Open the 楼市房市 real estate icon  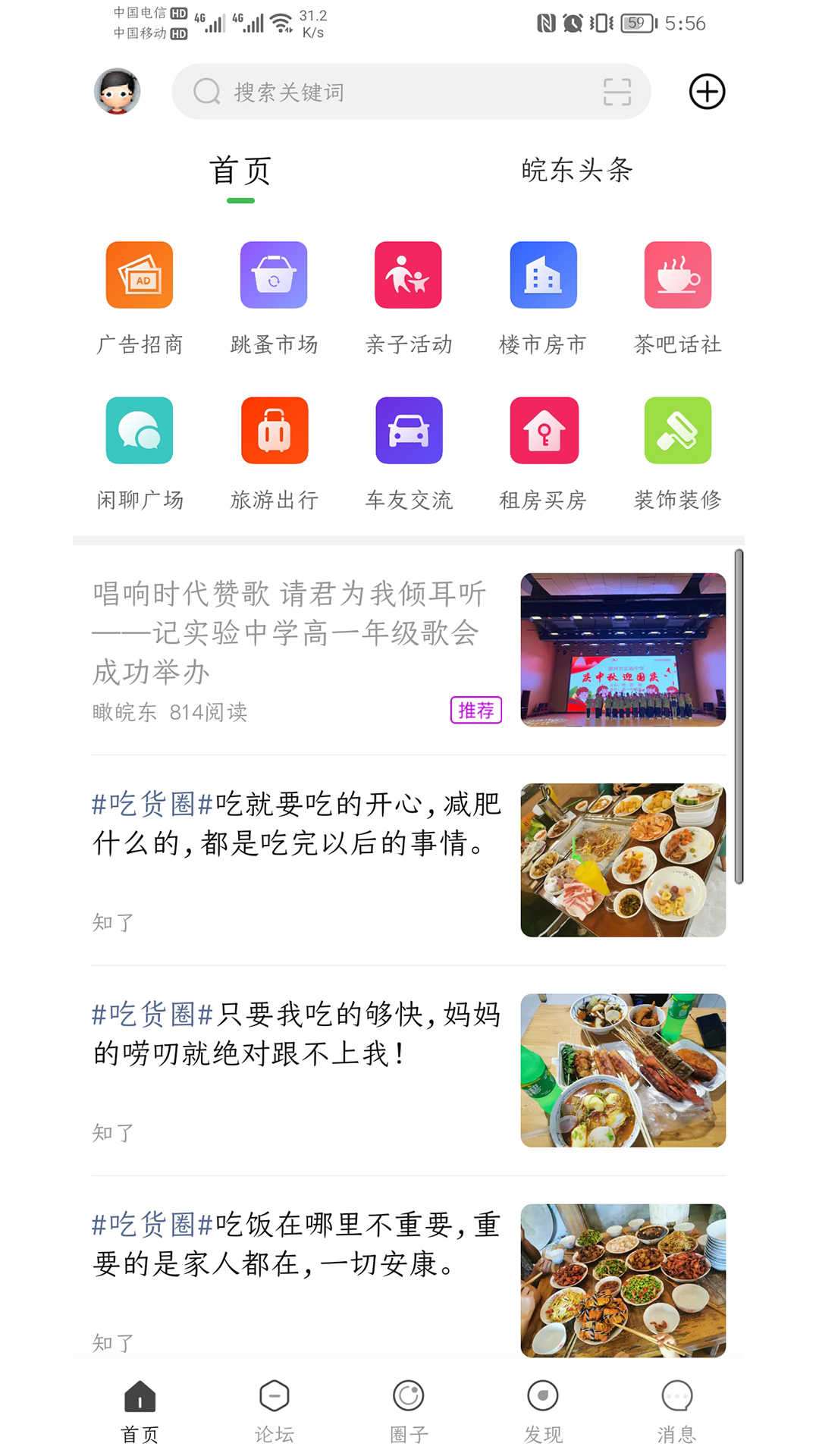[544, 275]
